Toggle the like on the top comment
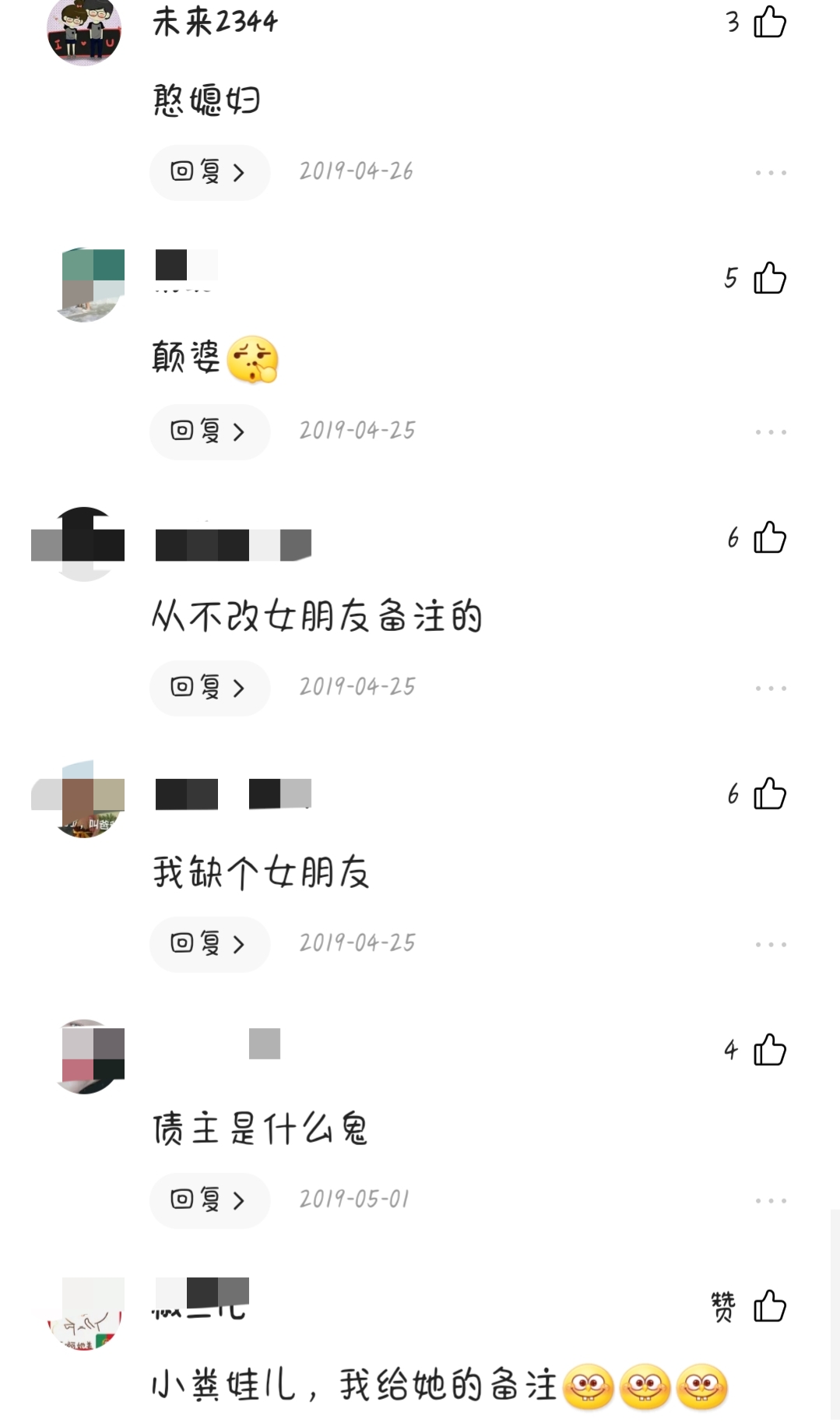 (769, 20)
